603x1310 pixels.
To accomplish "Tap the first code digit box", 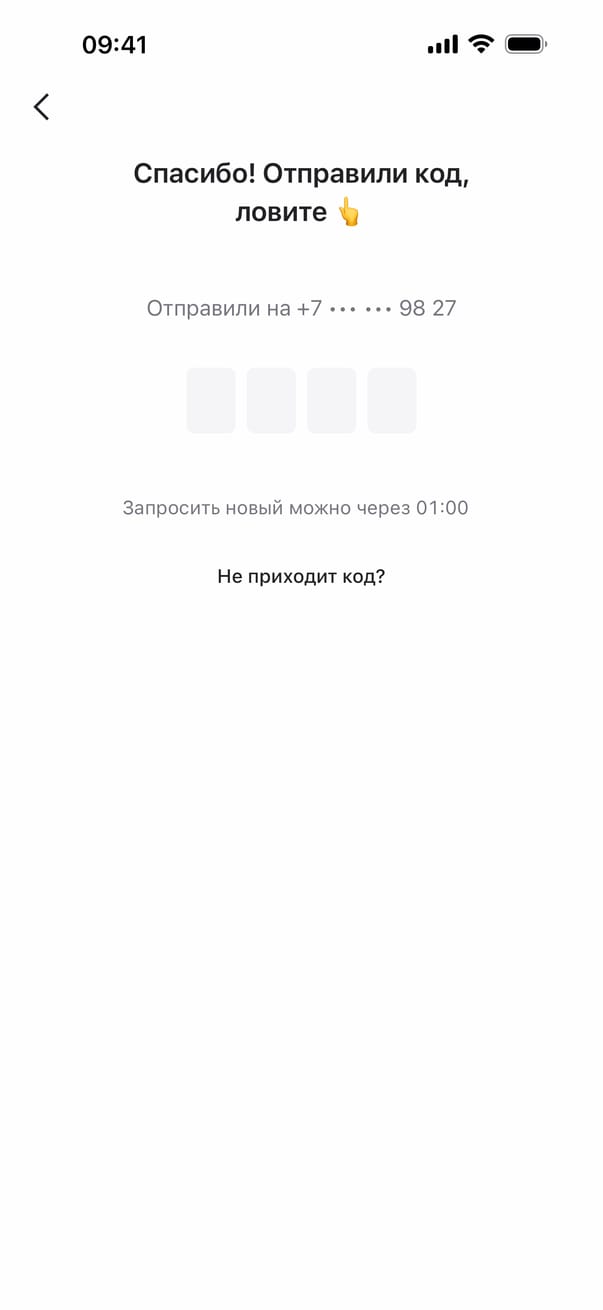I will (x=211, y=401).
